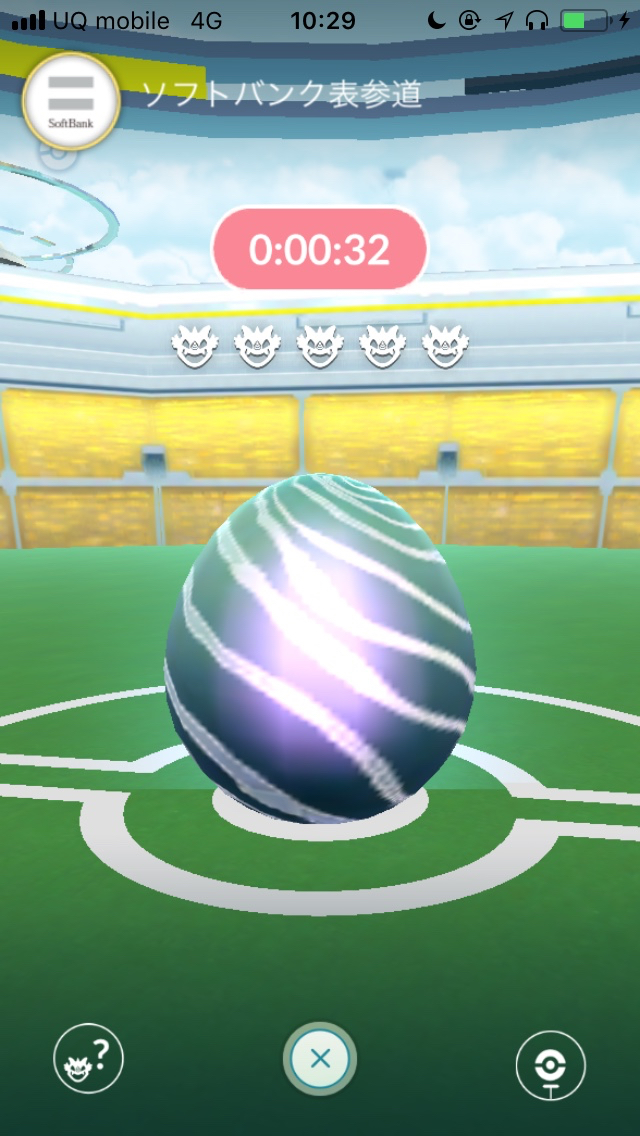Open the raid help icon
Screen dimensions: 640x1136
coord(88,1058)
